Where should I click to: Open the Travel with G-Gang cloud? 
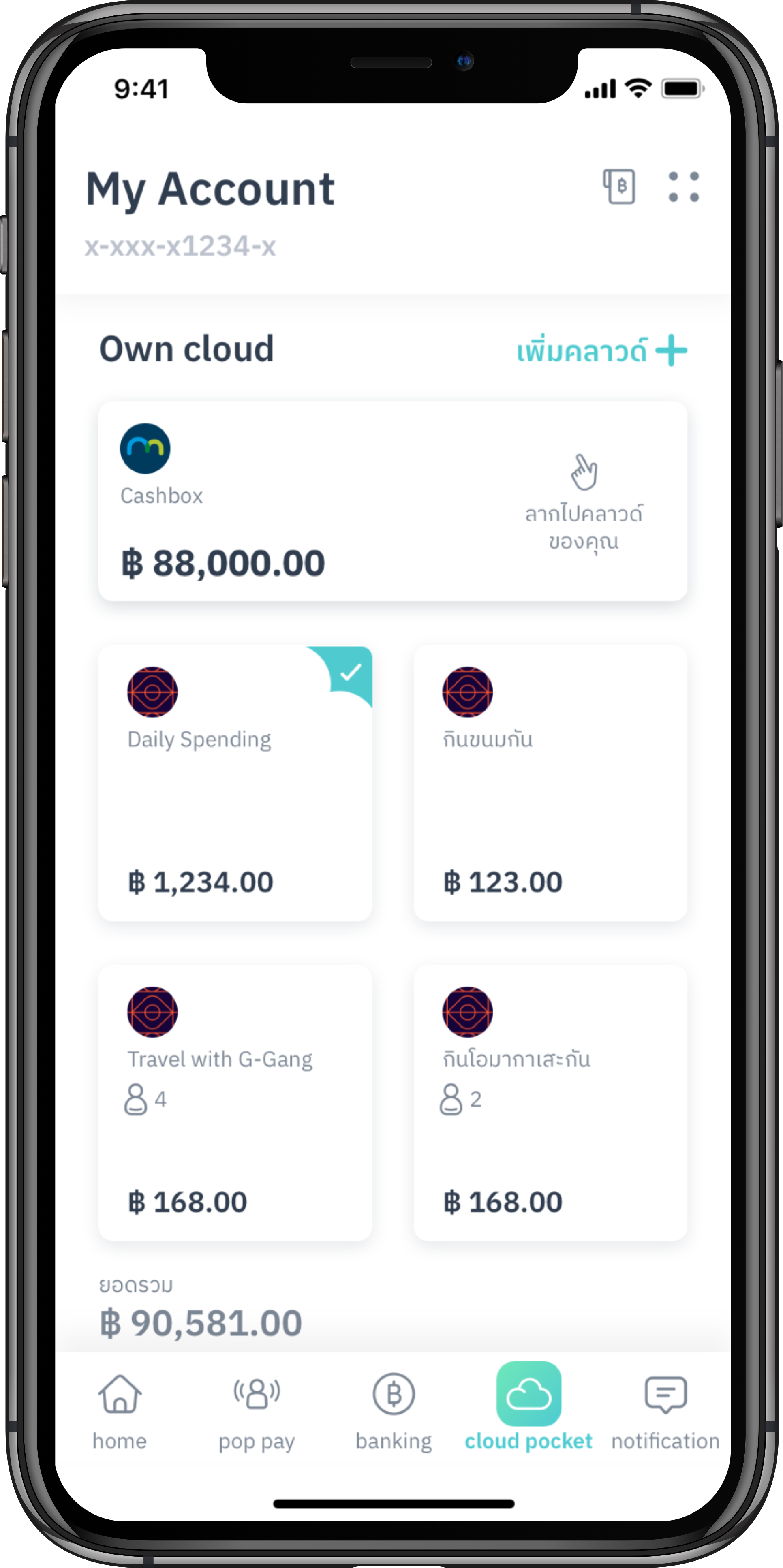[235, 1103]
